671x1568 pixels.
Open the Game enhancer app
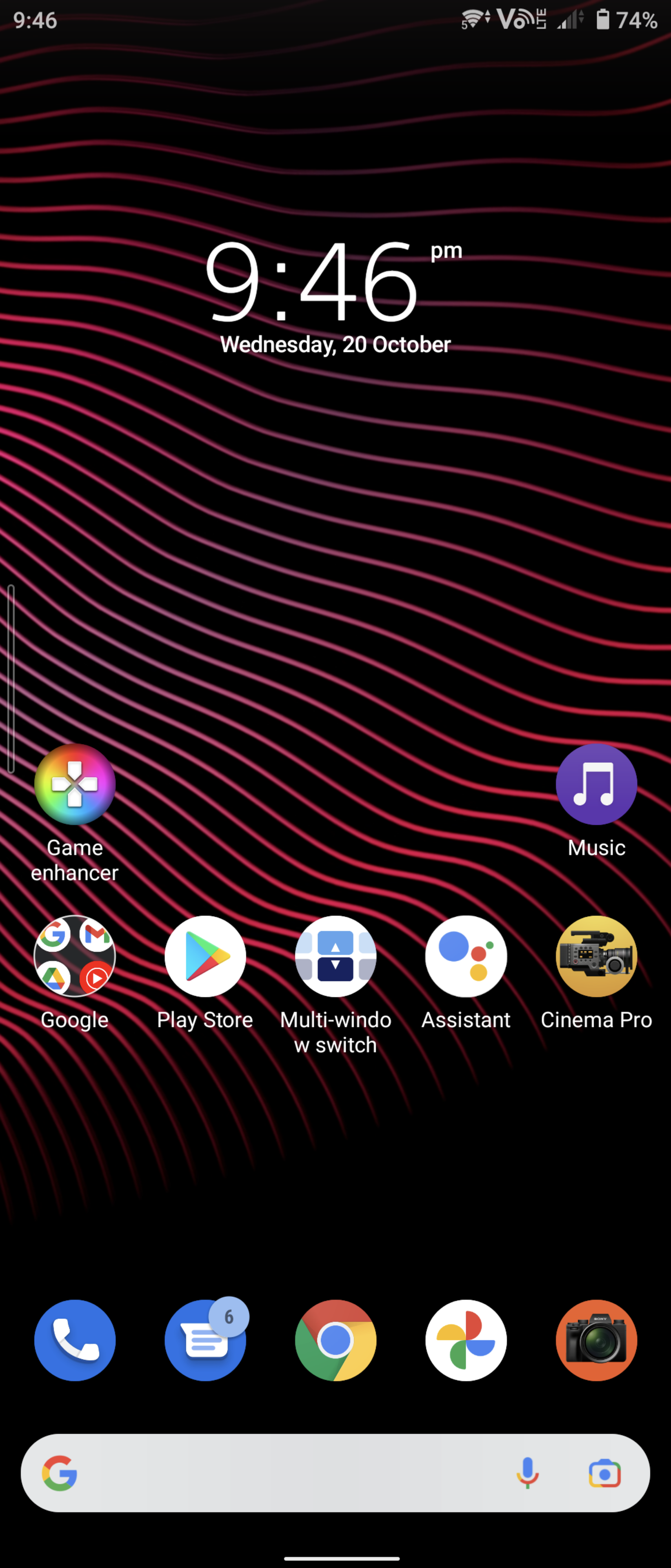(75, 784)
